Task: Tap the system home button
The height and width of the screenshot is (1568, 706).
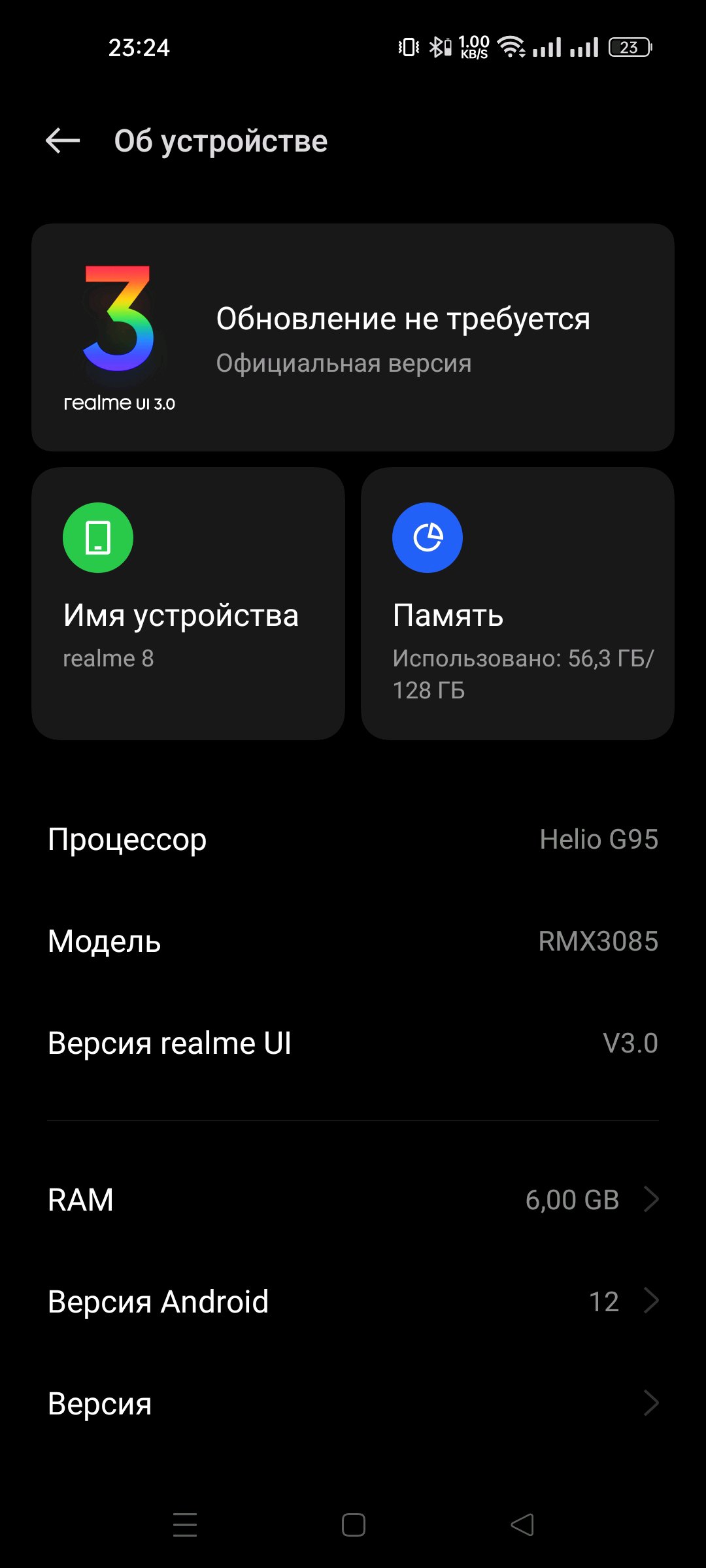Action: coord(353,1525)
